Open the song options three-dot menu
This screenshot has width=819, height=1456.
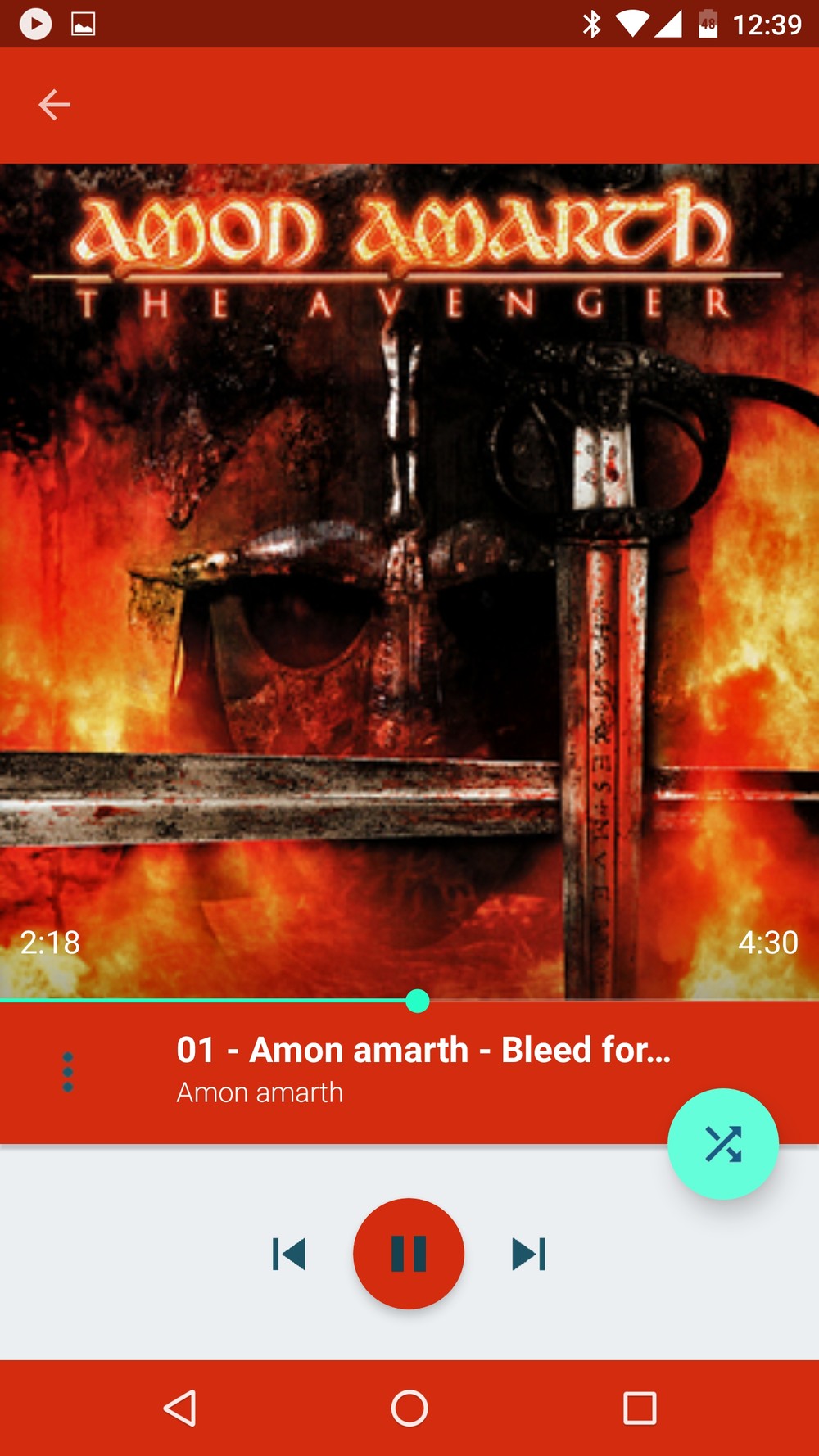click(67, 1072)
